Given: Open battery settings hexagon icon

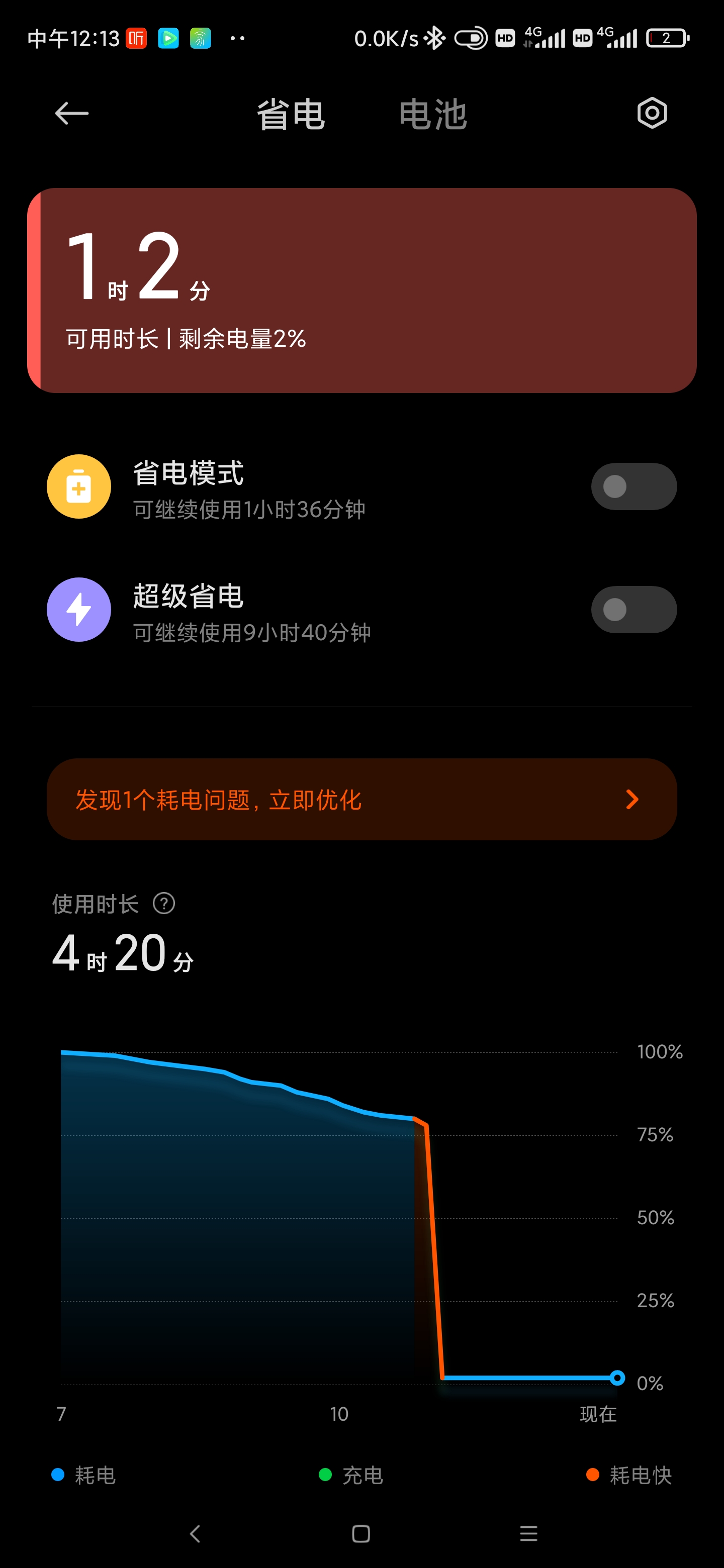Looking at the screenshot, I should (652, 113).
